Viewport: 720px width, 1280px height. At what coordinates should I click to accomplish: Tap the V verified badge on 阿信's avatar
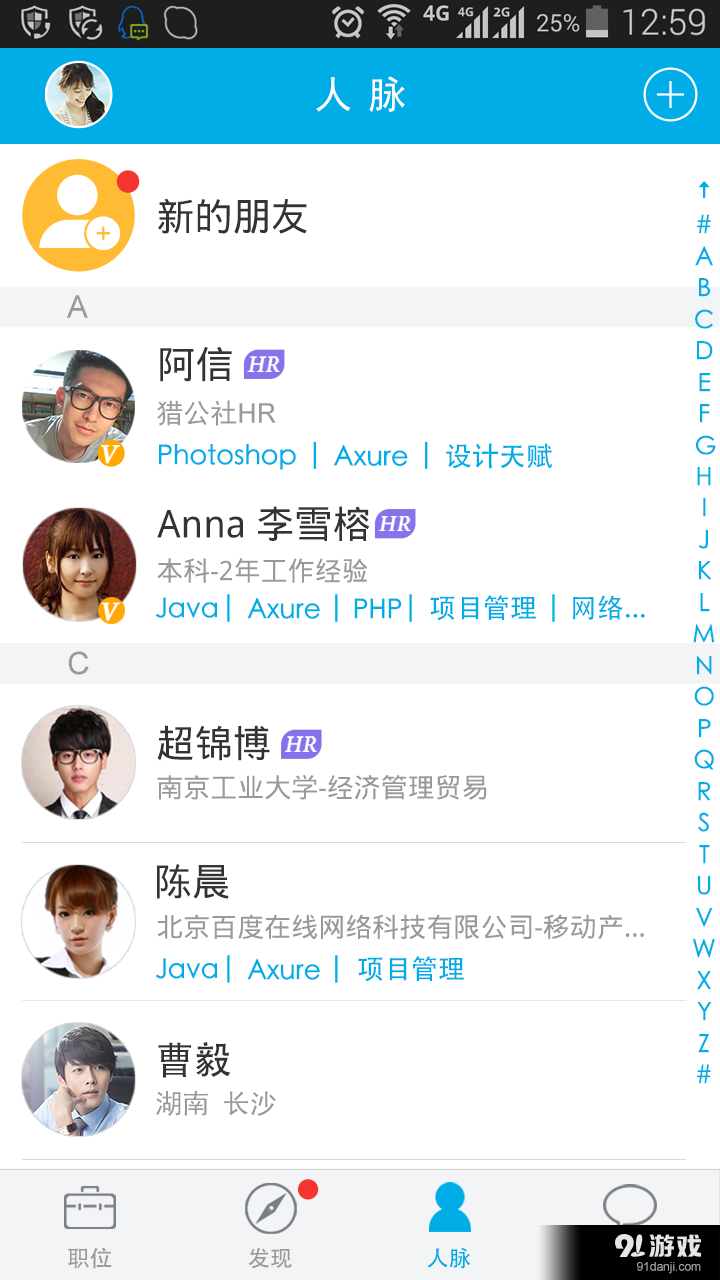(x=111, y=455)
